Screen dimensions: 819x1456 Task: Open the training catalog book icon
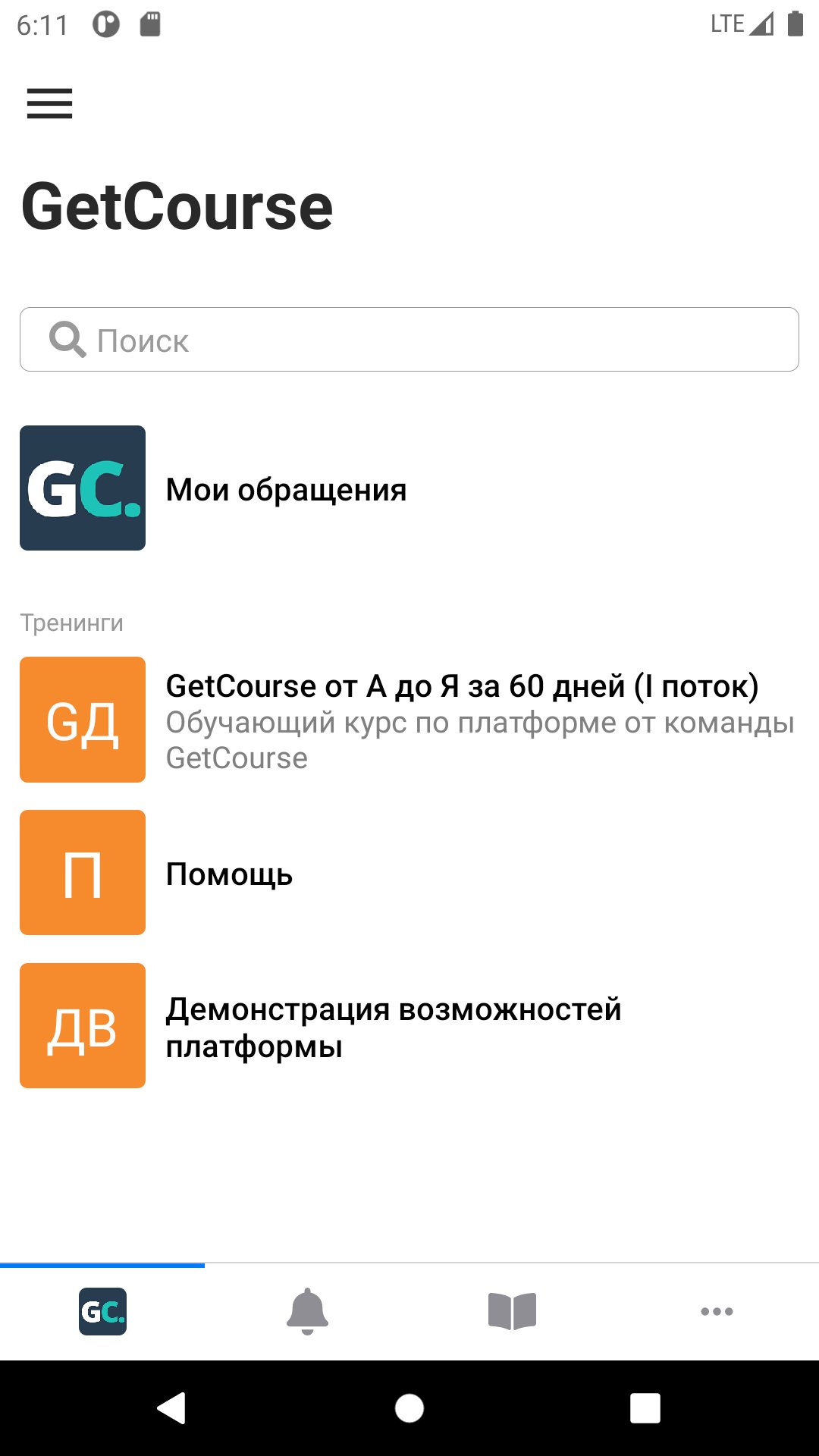[512, 1310]
